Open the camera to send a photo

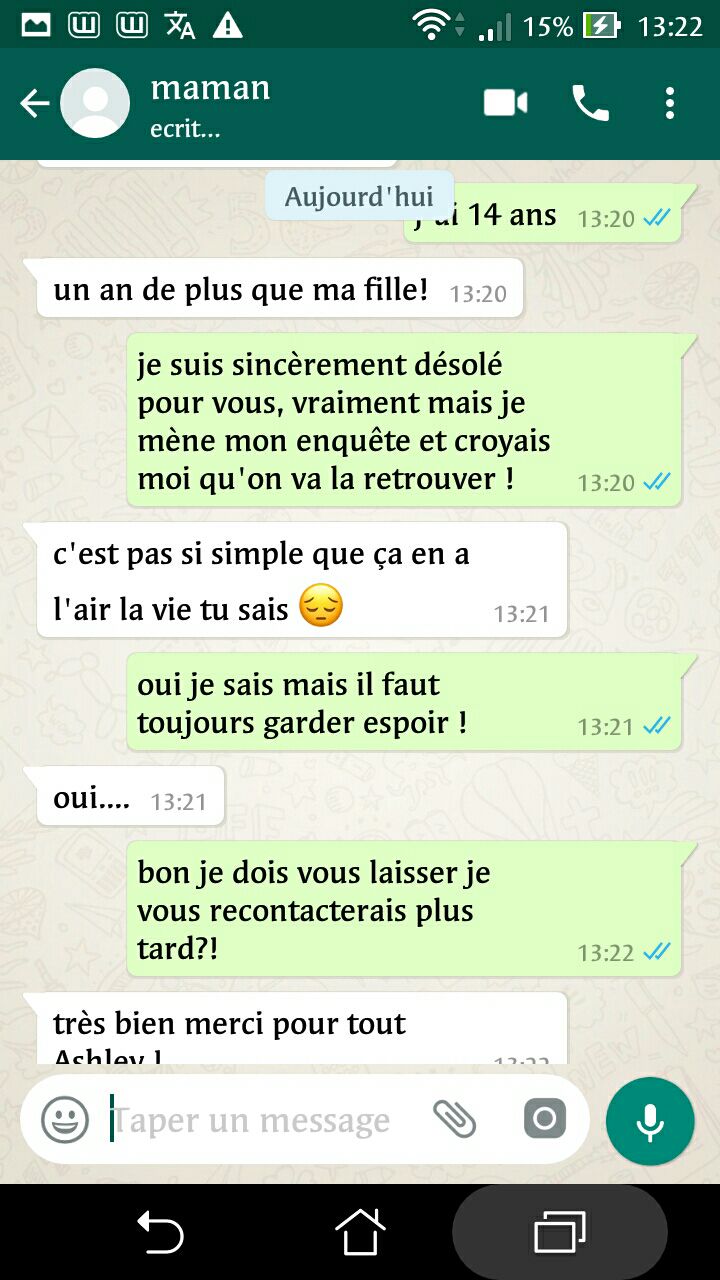coord(544,1119)
